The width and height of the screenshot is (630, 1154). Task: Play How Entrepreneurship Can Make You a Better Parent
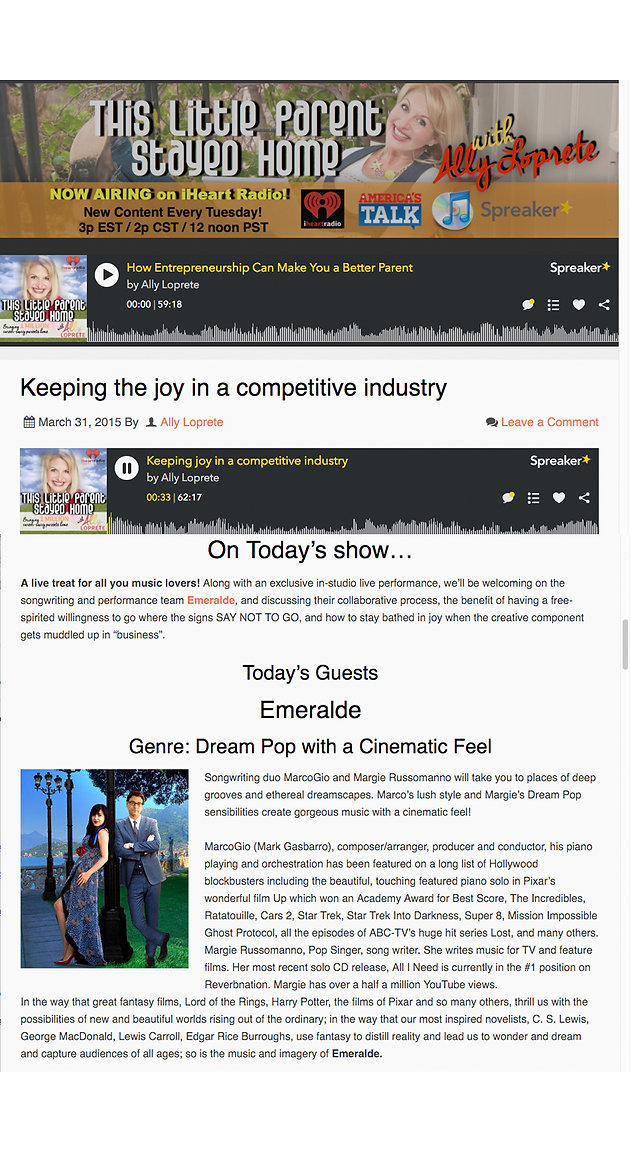[x=107, y=275]
